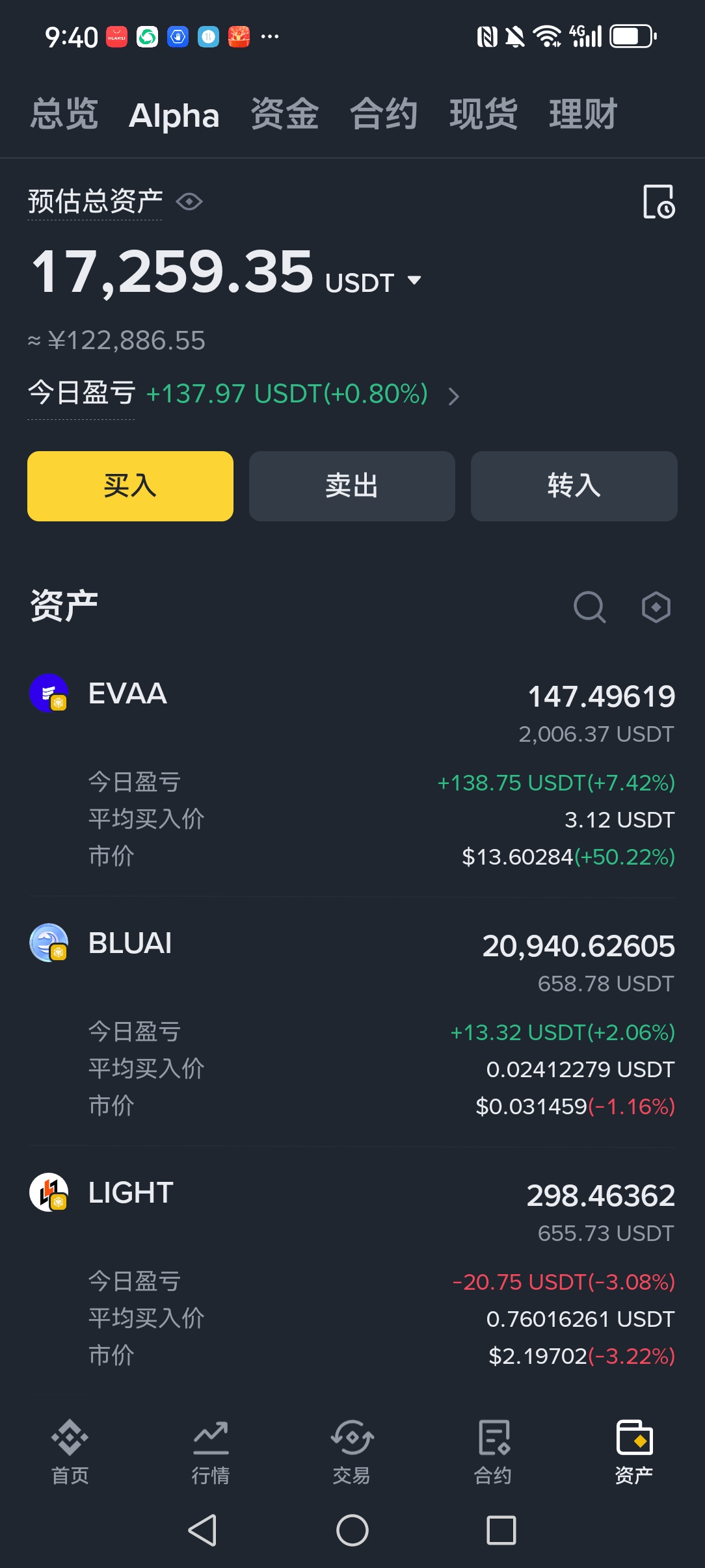Switch to the 现货 spot tab
This screenshot has height=1568, width=705.
(x=483, y=115)
